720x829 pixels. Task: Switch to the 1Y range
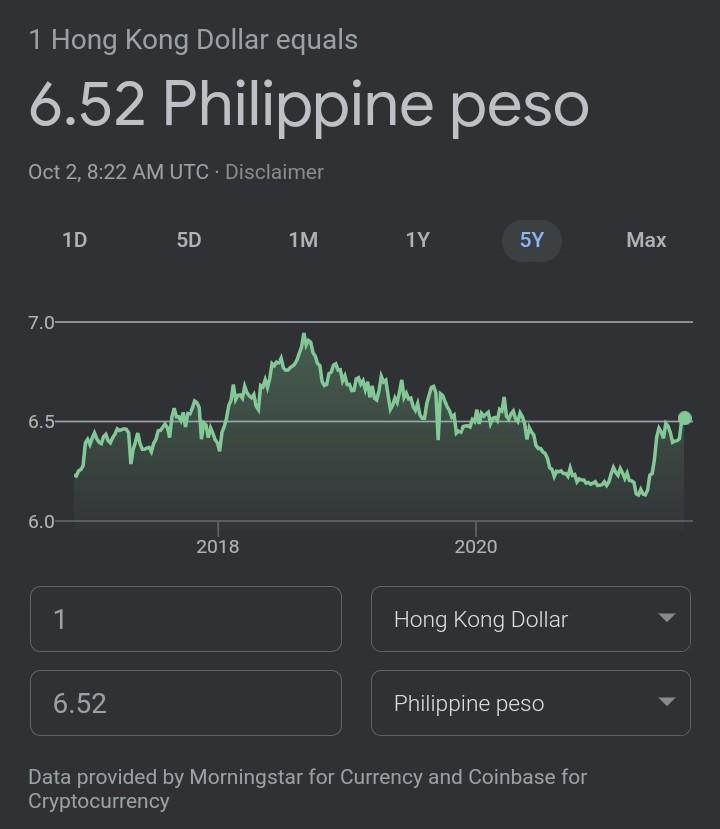click(x=417, y=240)
